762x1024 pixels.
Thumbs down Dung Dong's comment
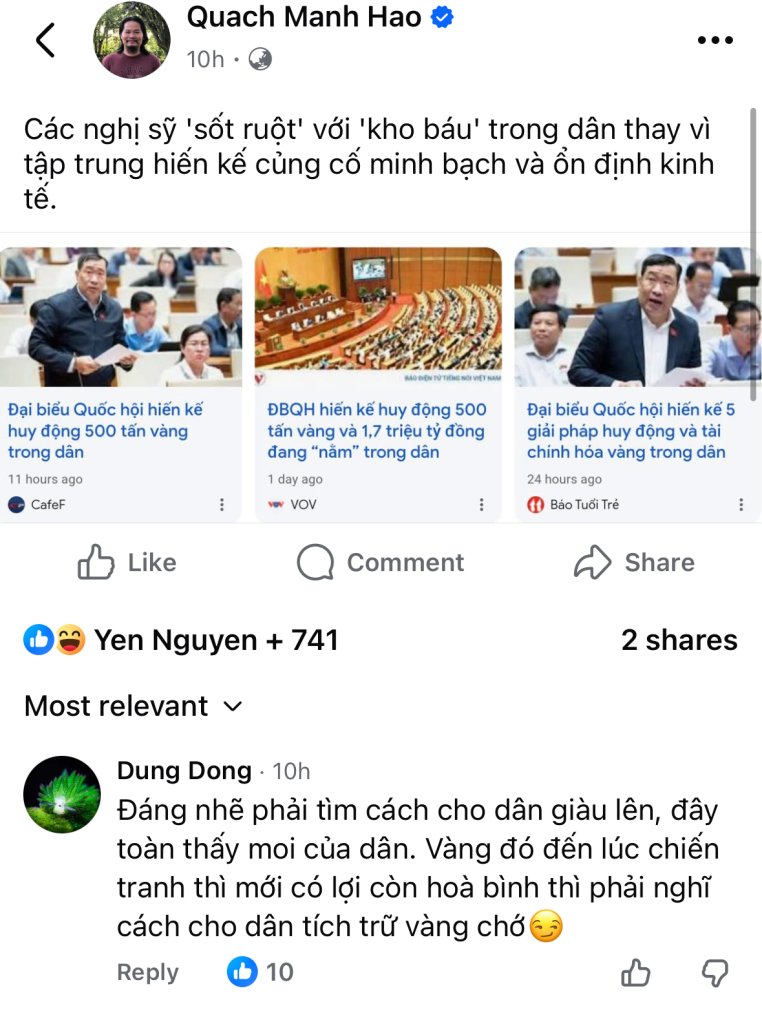(715, 972)
